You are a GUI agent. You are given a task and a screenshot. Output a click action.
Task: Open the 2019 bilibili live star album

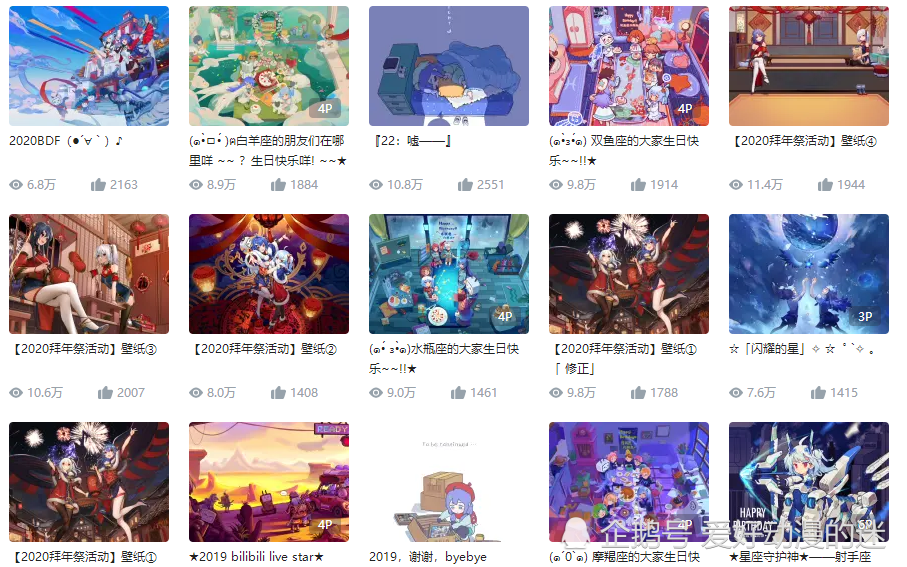tap(269, 482)
